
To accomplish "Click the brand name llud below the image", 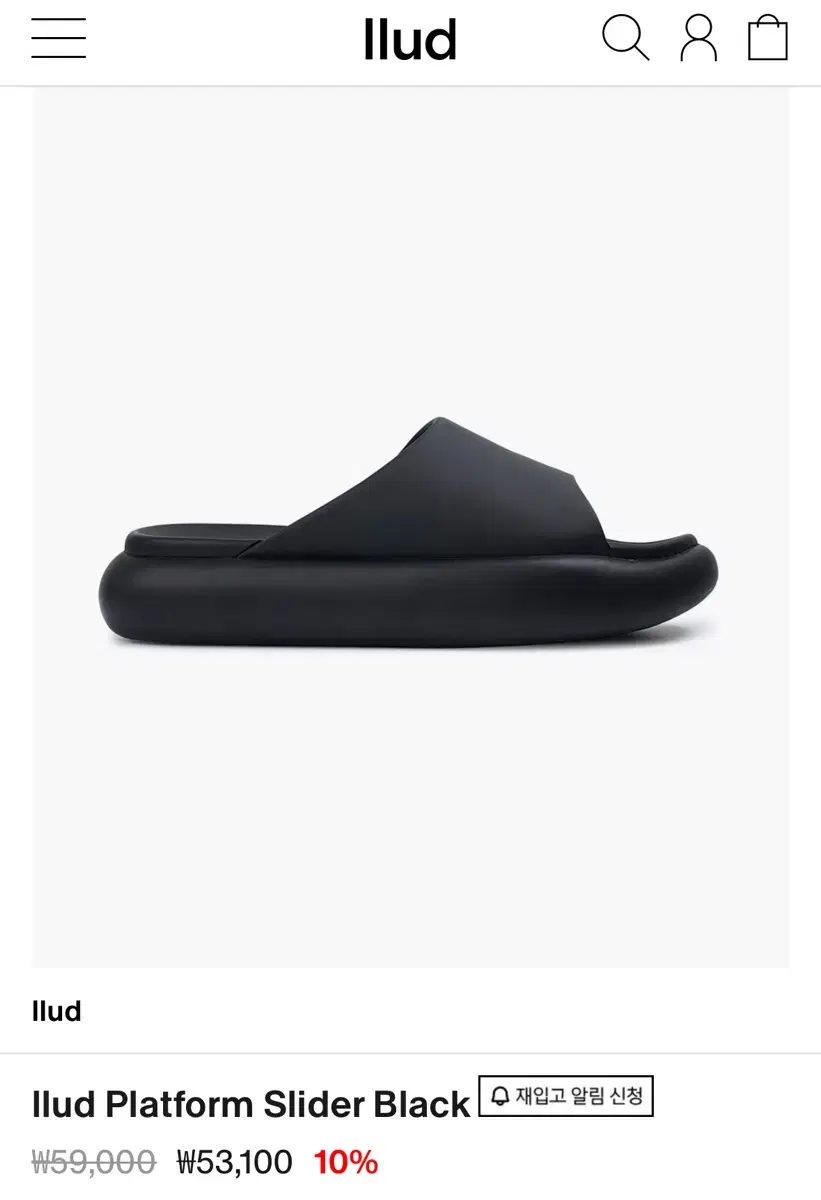I will pyautogui.click(x=56, y=1011).
